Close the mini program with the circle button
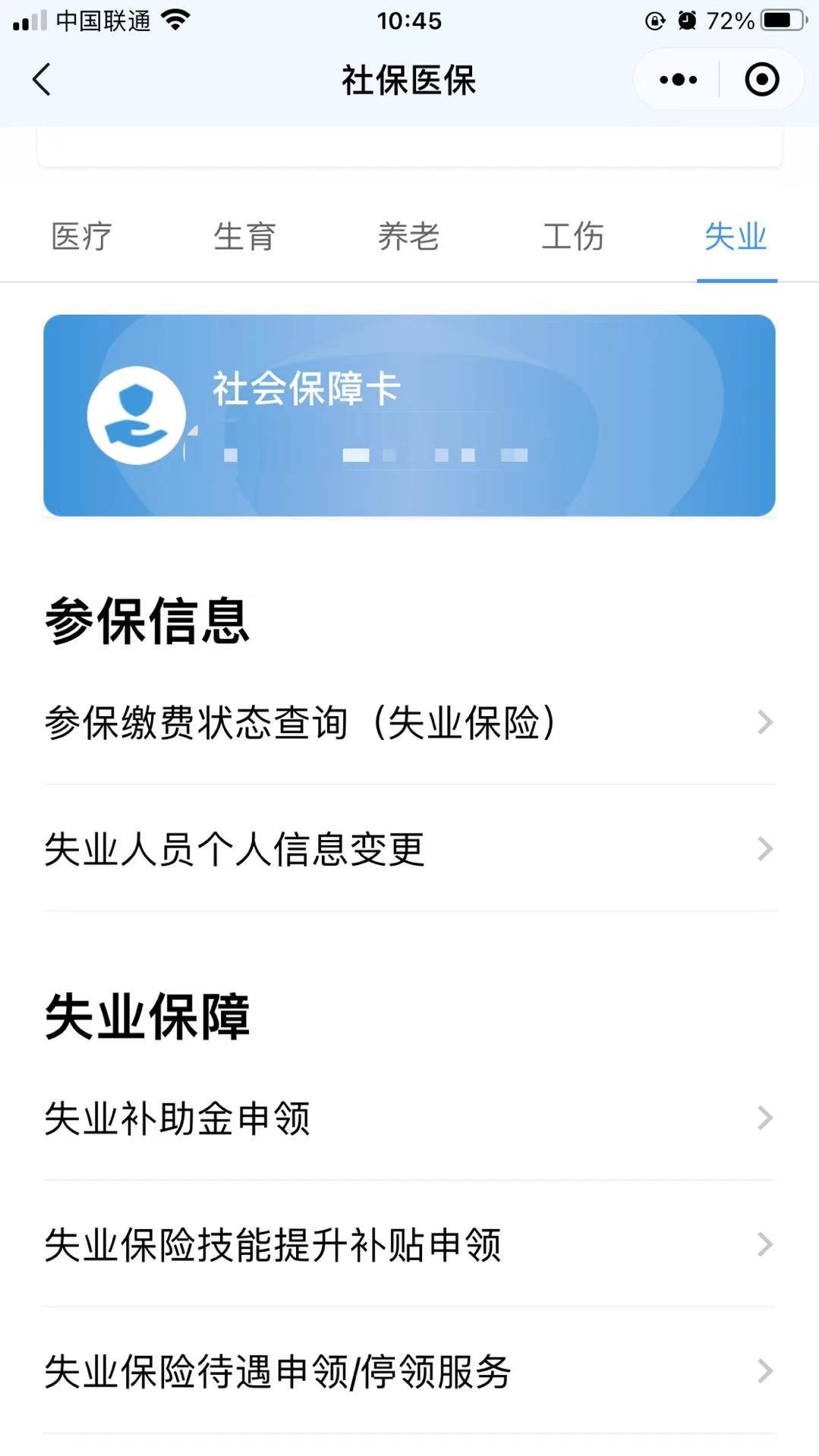 click(x=761, y=80)
